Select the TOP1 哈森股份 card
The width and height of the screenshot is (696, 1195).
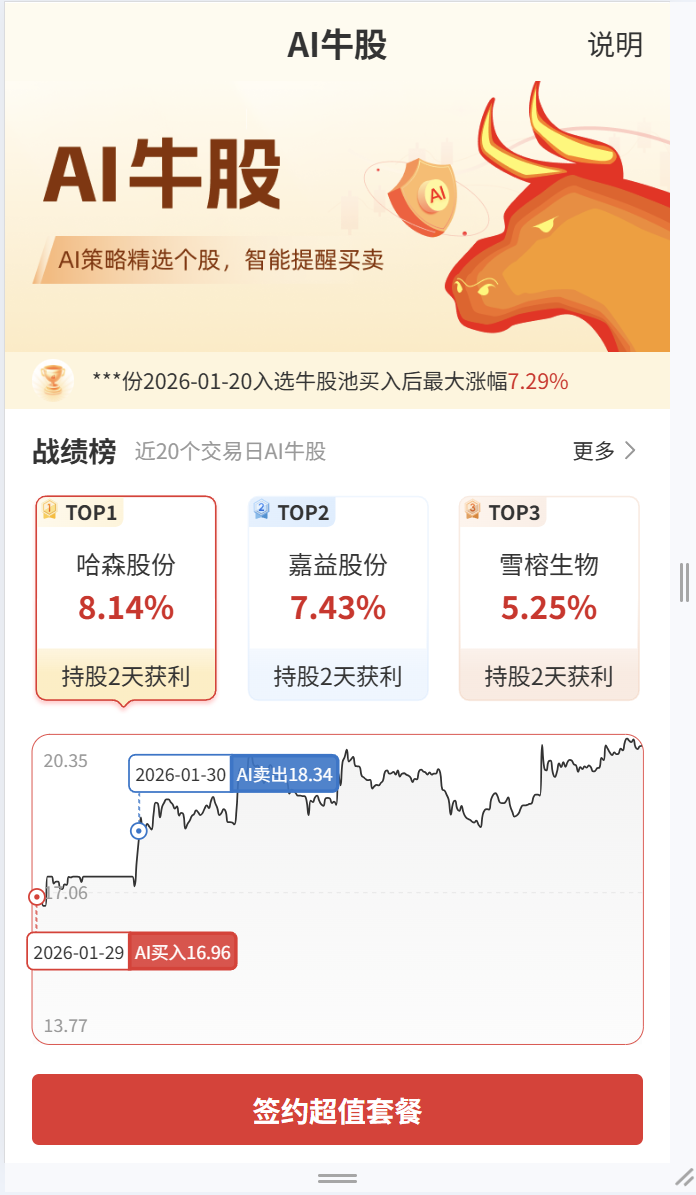(126, 598)
